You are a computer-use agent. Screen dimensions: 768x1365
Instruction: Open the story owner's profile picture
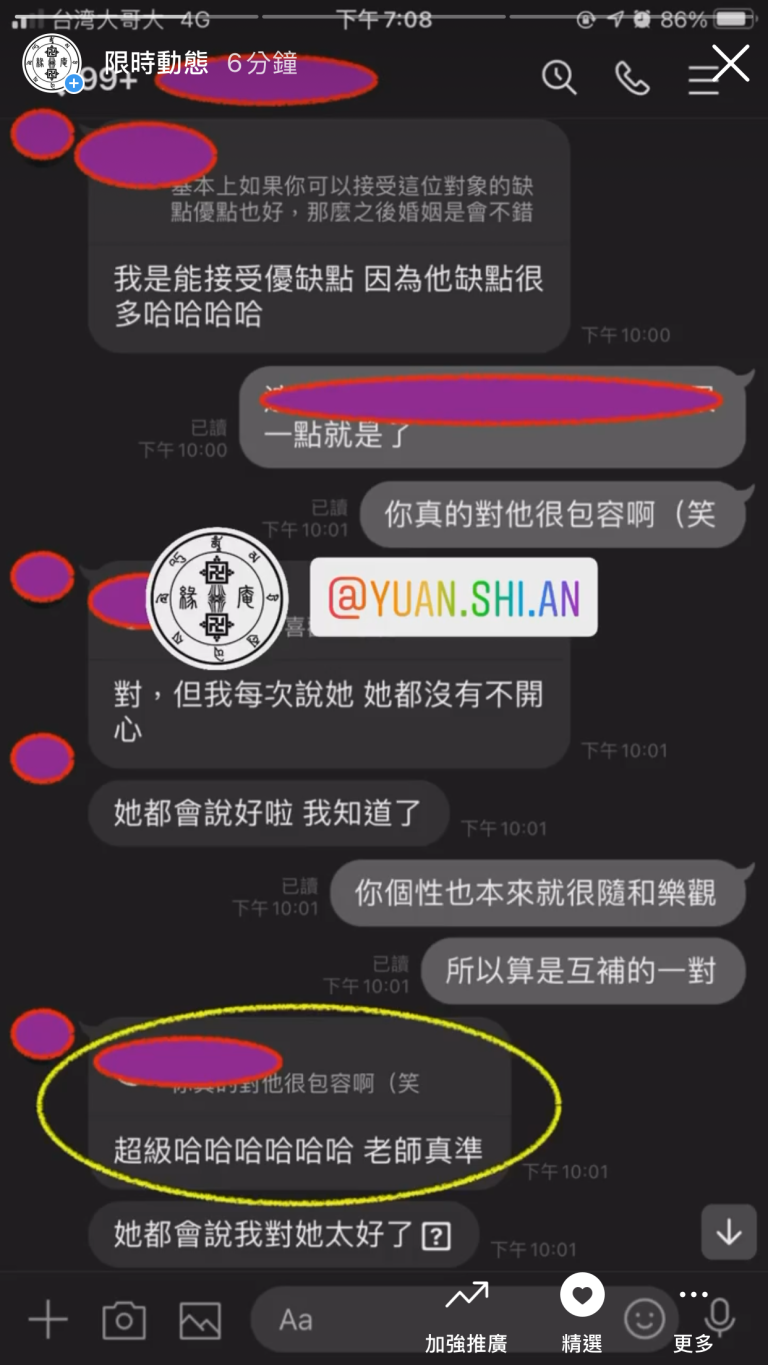pyautogui.click(x=52, y=64)
